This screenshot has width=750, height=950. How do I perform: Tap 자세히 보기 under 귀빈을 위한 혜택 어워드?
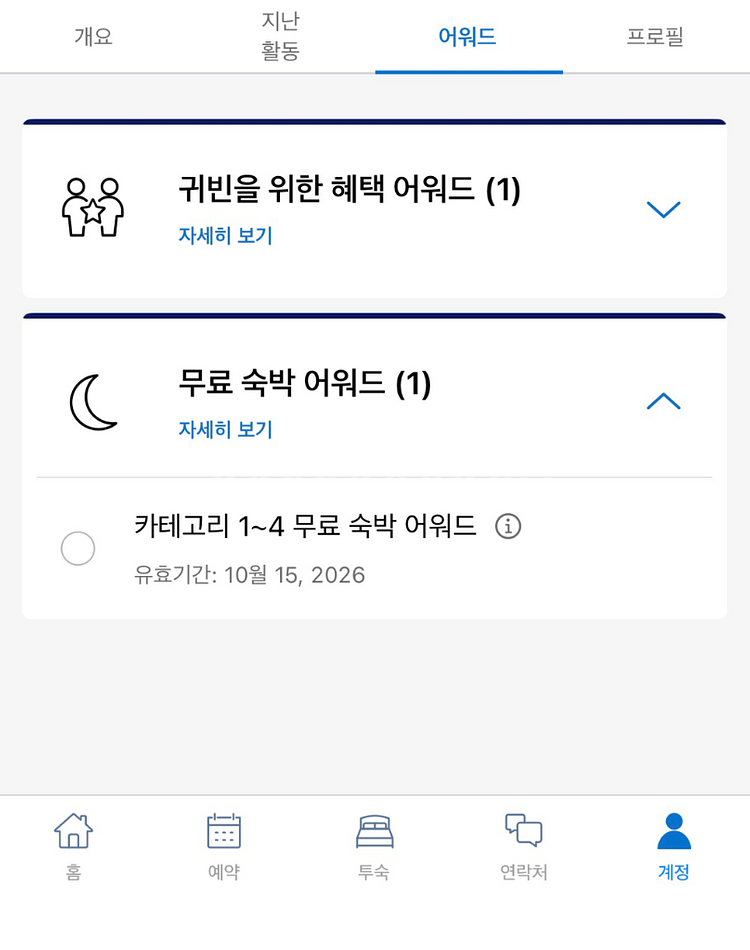pyautogui.click(x=225, y=236)
